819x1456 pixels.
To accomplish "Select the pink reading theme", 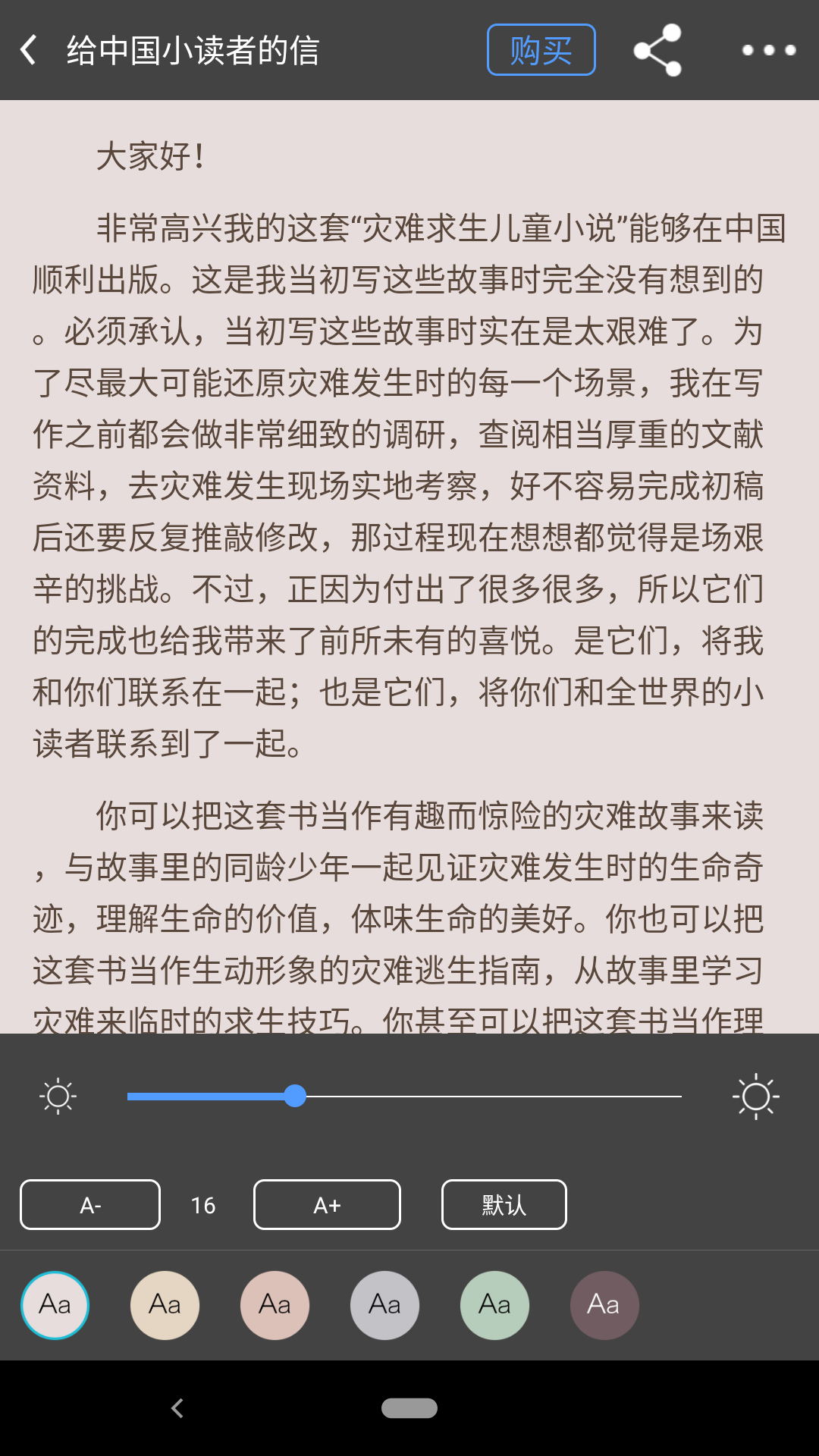I will tap(275, 1305).
